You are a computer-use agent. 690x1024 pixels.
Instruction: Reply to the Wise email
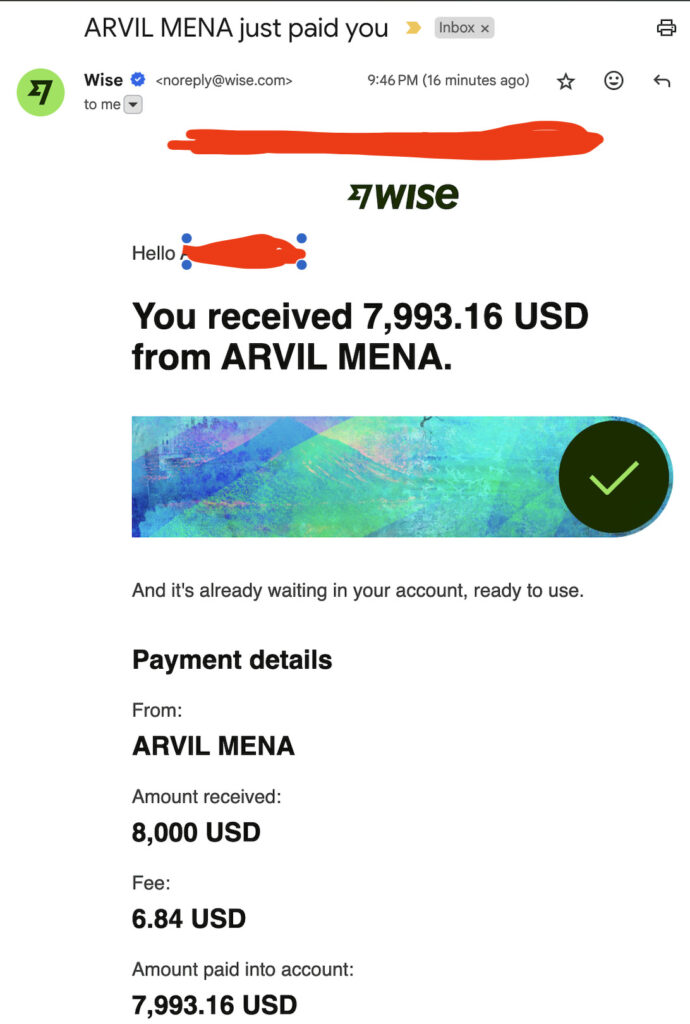(x=661, y=81)
